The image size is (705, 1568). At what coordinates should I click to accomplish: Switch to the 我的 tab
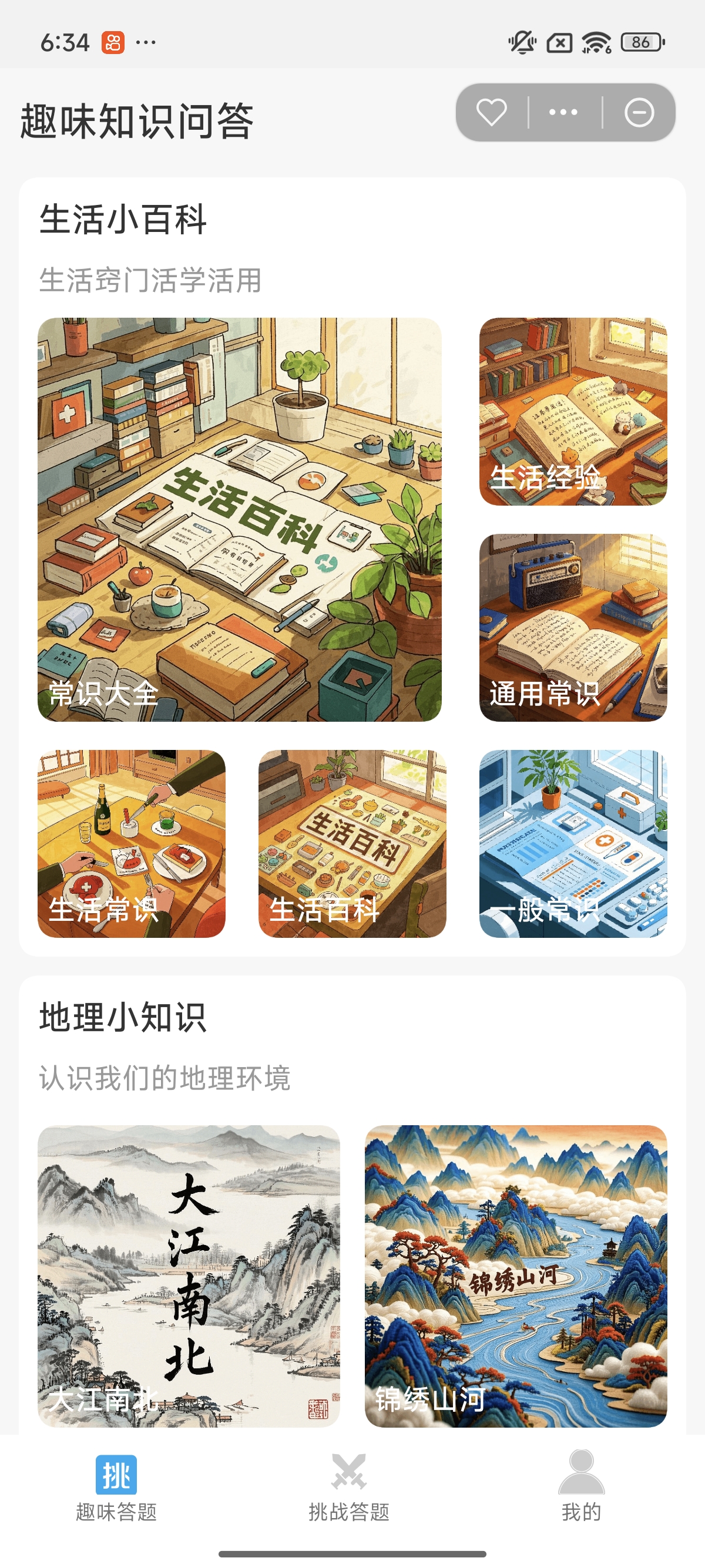click(x=582, y=1485)
